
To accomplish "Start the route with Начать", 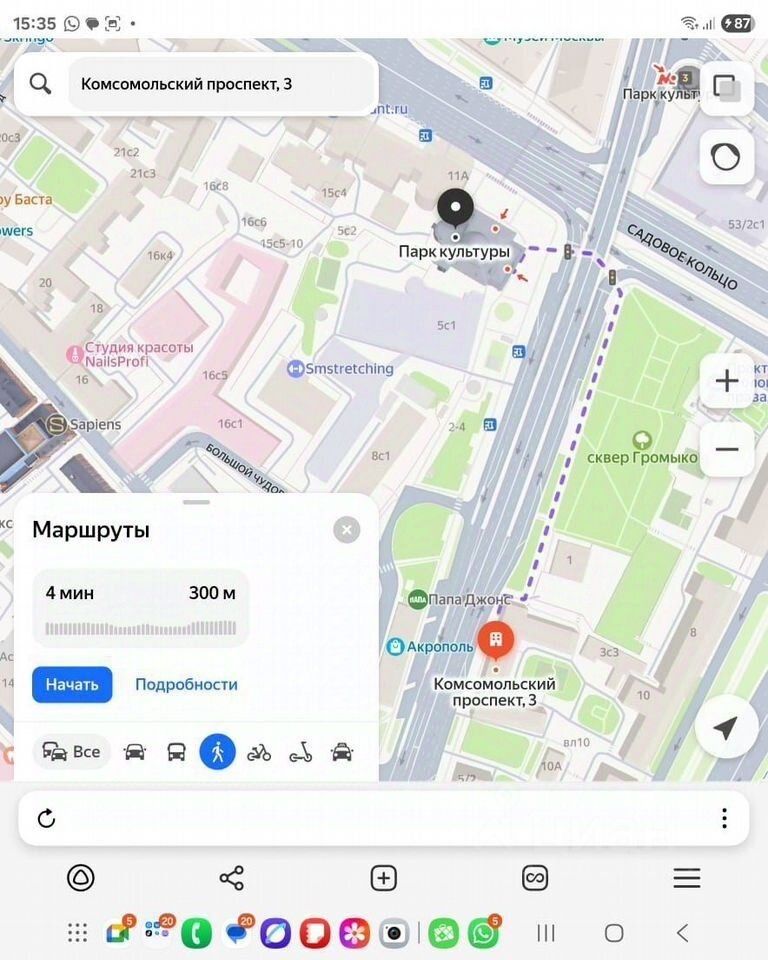I will coord(72,685).
